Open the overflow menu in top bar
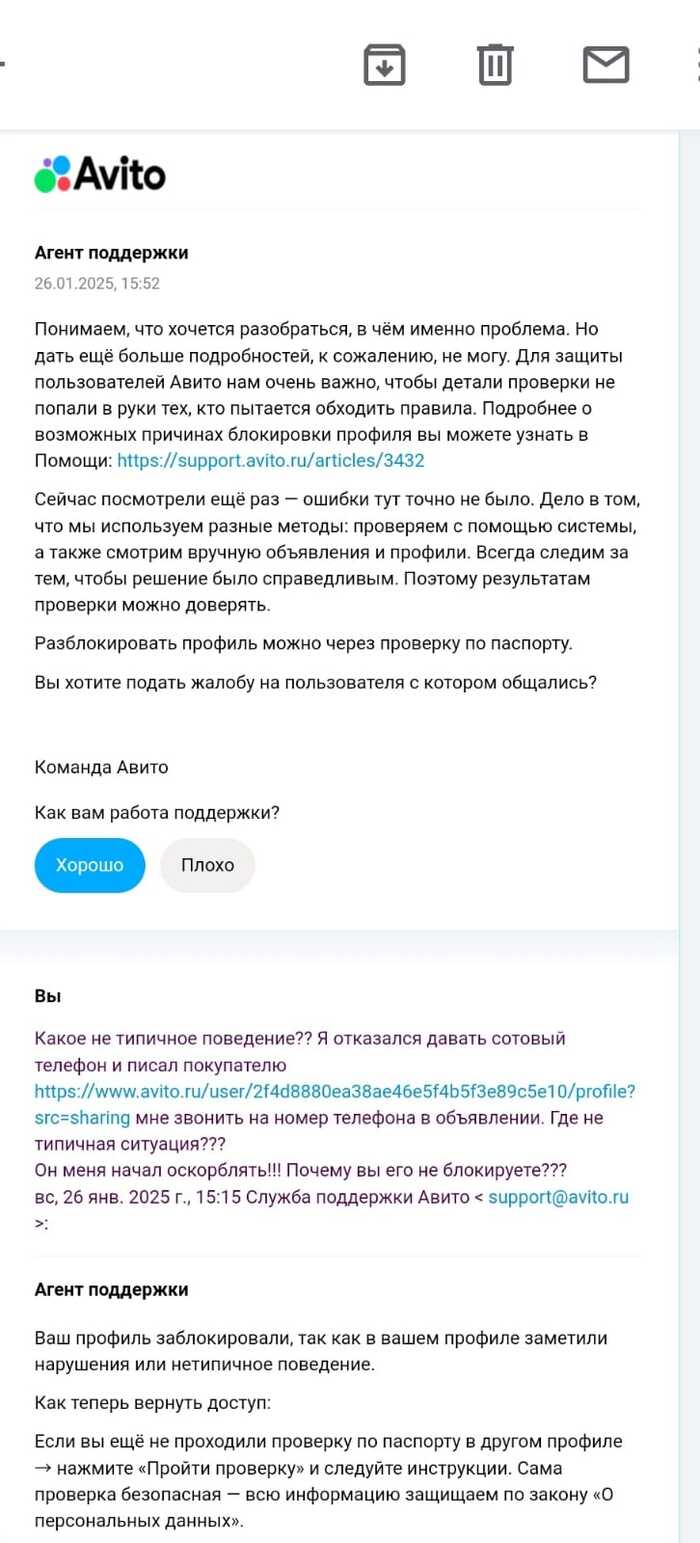Viewport: 700px width, 1543px height. pos(696,65)
